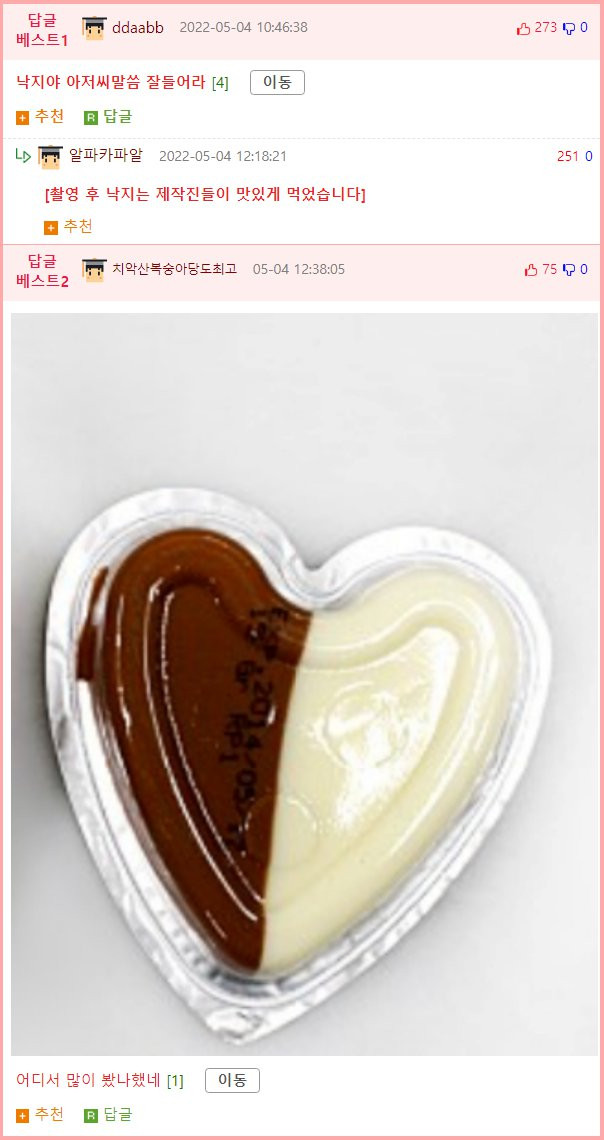
Task: Open the heart-shaped chocolate image
Action: pyautogui.click(x=304, y=684)
